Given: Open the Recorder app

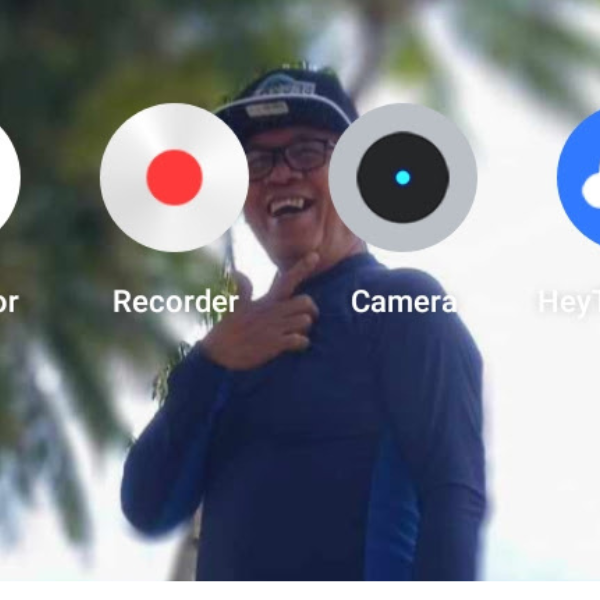Looking at the screenshot, I should (174, 177).
